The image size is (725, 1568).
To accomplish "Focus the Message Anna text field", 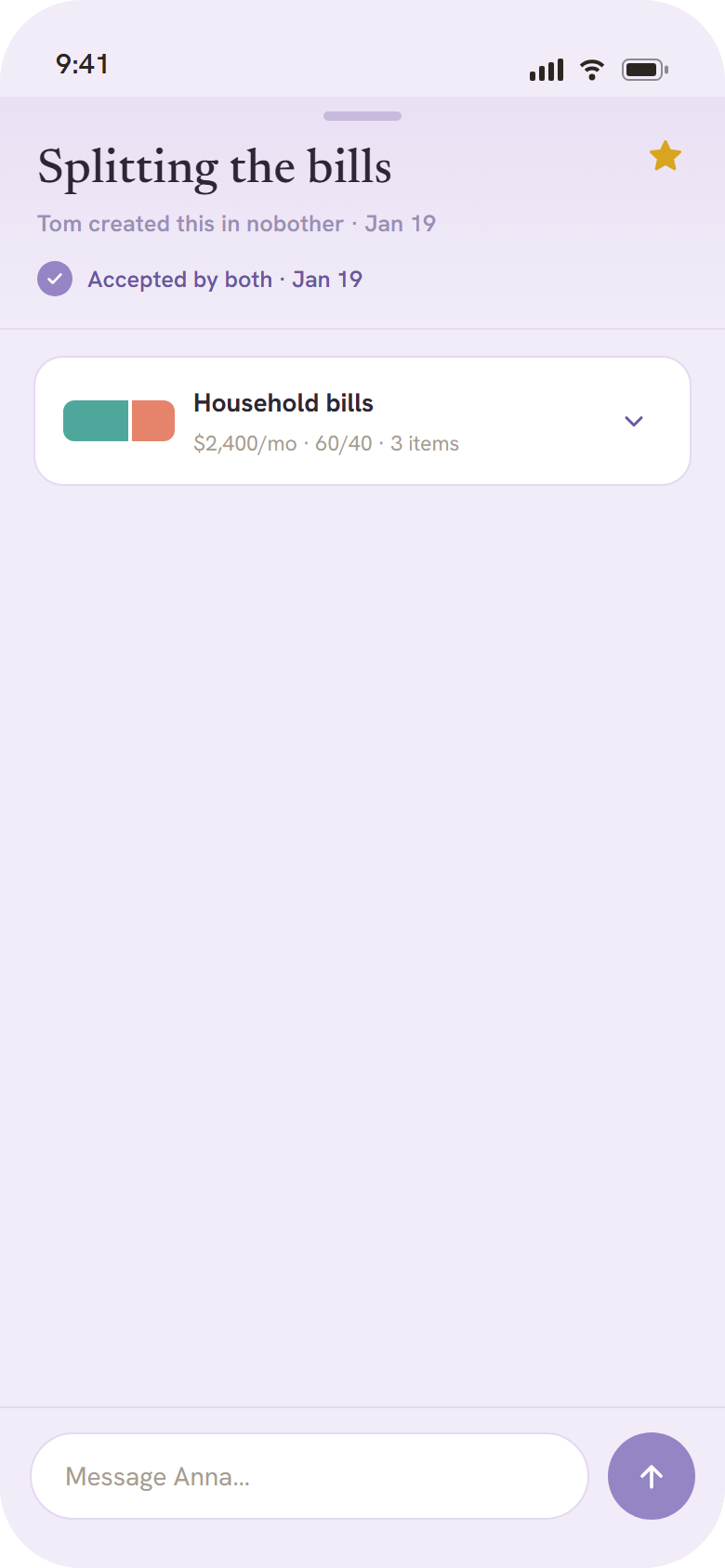I will pyautogui.click(x=310, y=1476).
